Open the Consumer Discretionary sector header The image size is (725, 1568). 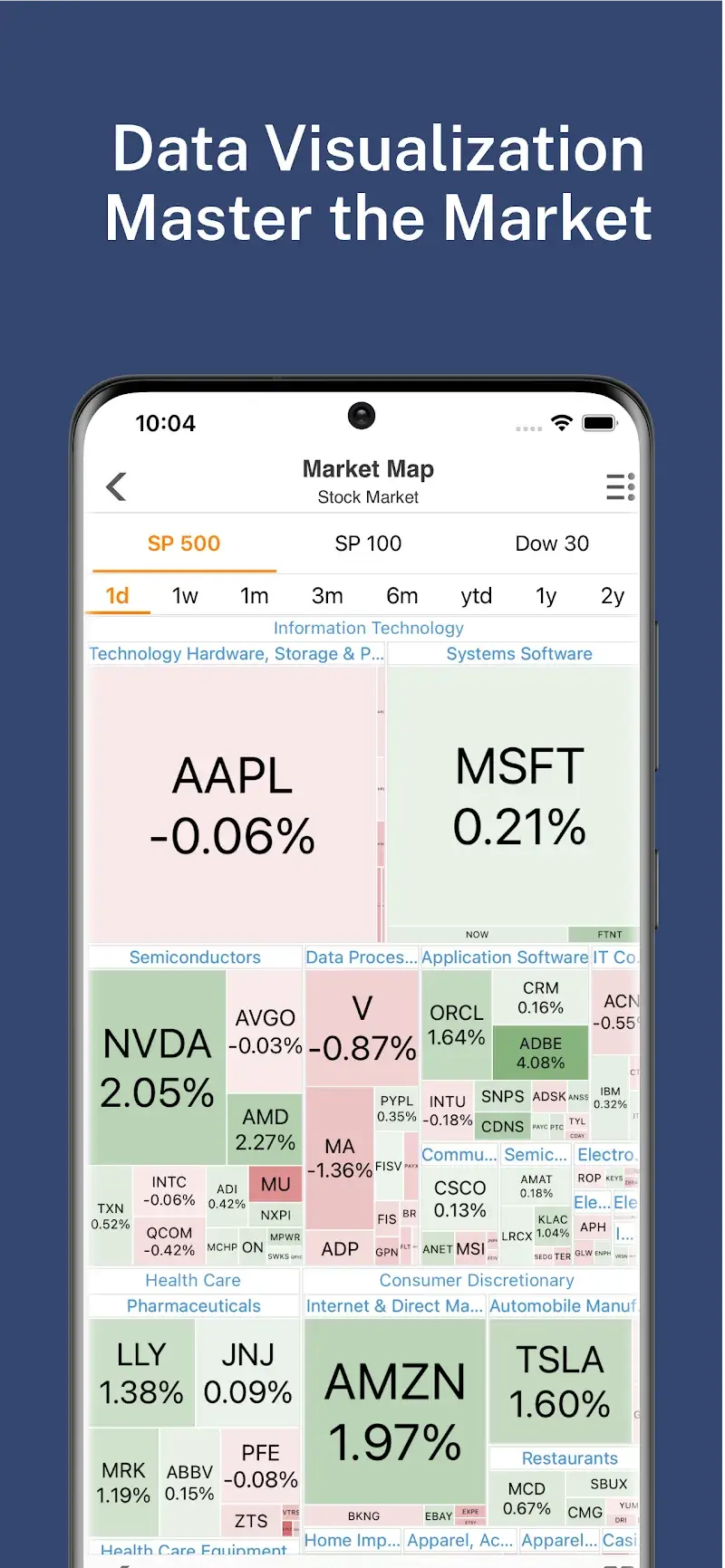477,1280
